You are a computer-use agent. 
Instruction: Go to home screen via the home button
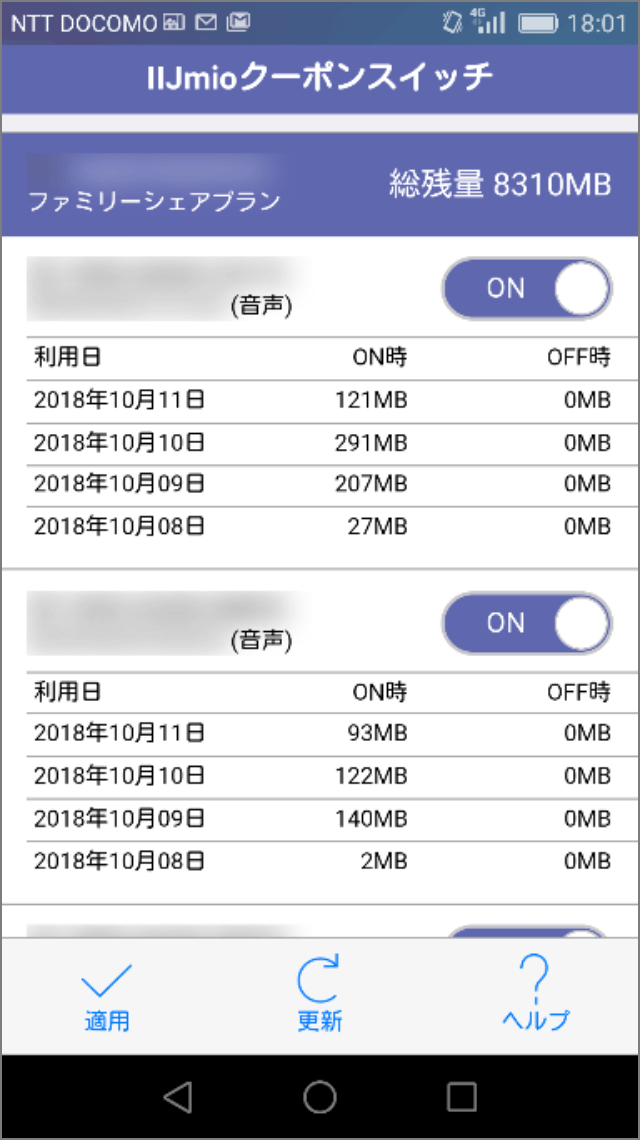click(319, 1096)
